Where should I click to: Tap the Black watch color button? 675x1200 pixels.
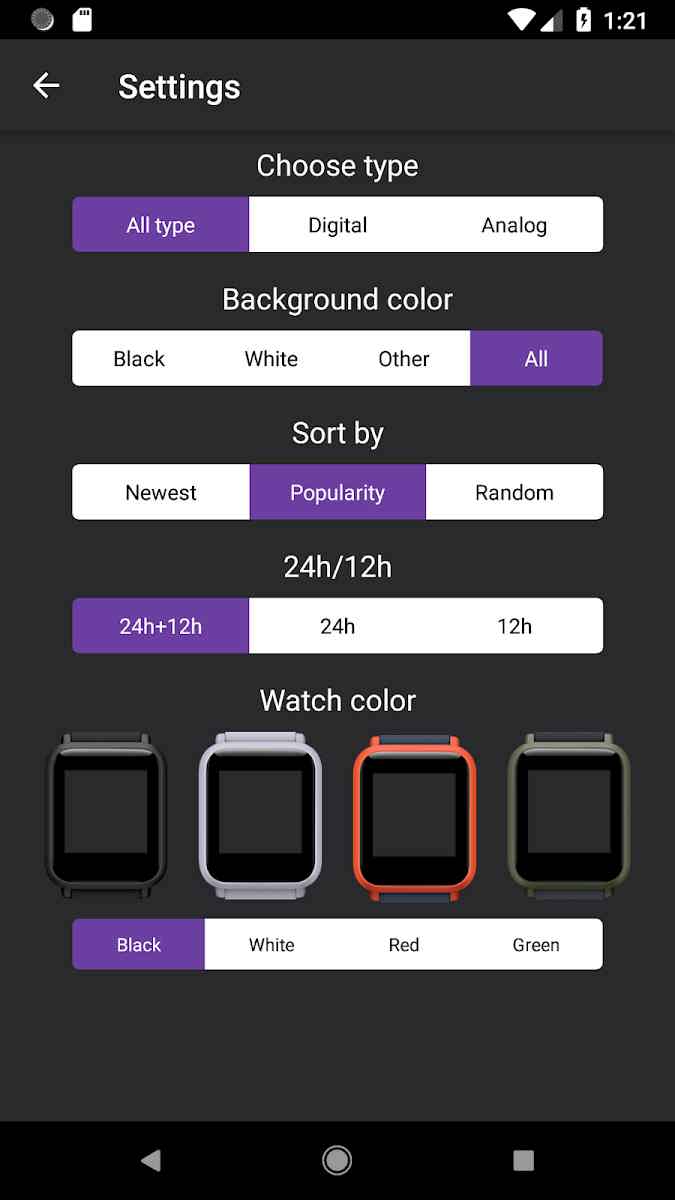pyautogui.click(x=139, y=945)
